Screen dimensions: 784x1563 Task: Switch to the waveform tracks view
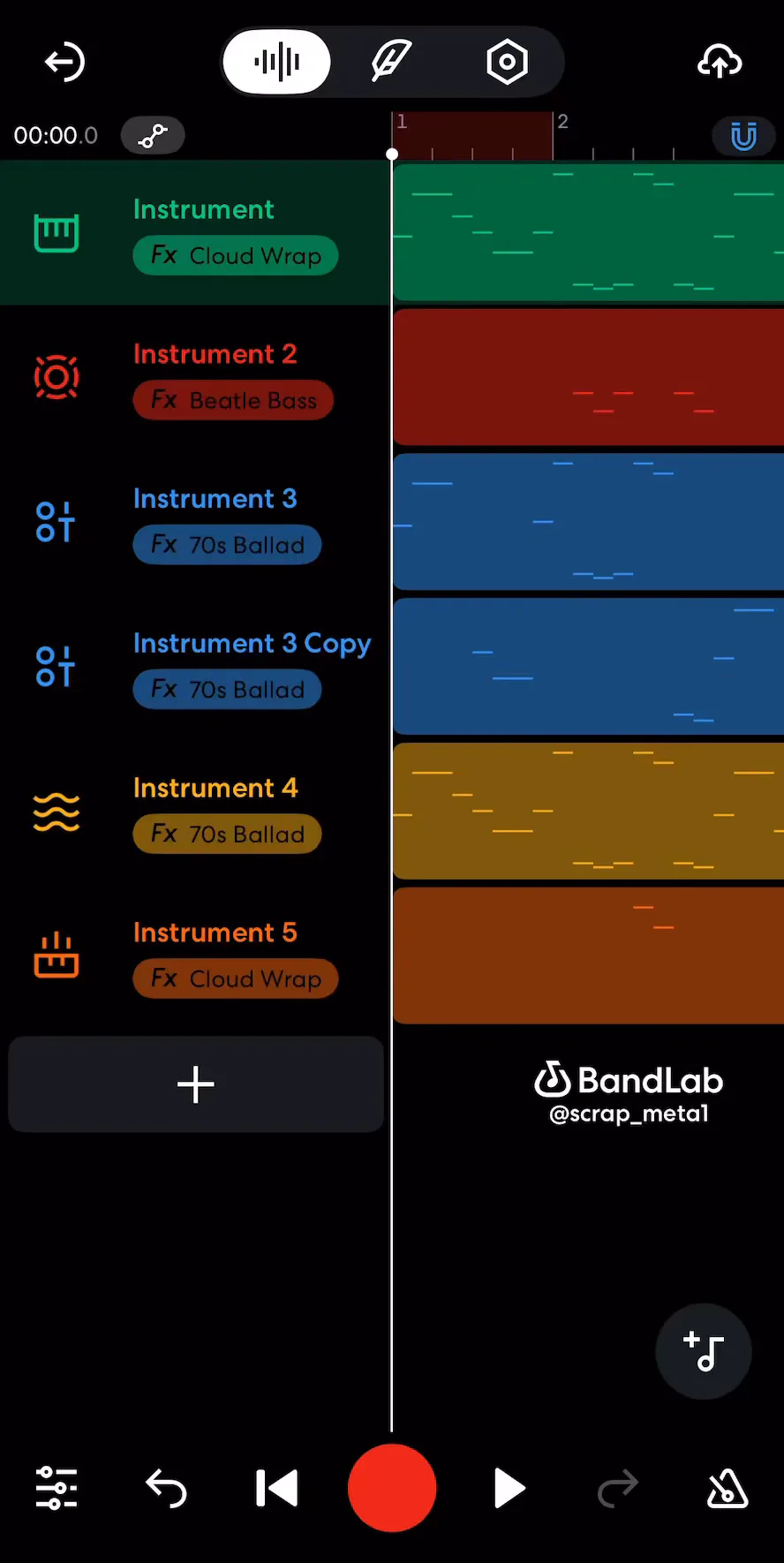click(277, 62)
